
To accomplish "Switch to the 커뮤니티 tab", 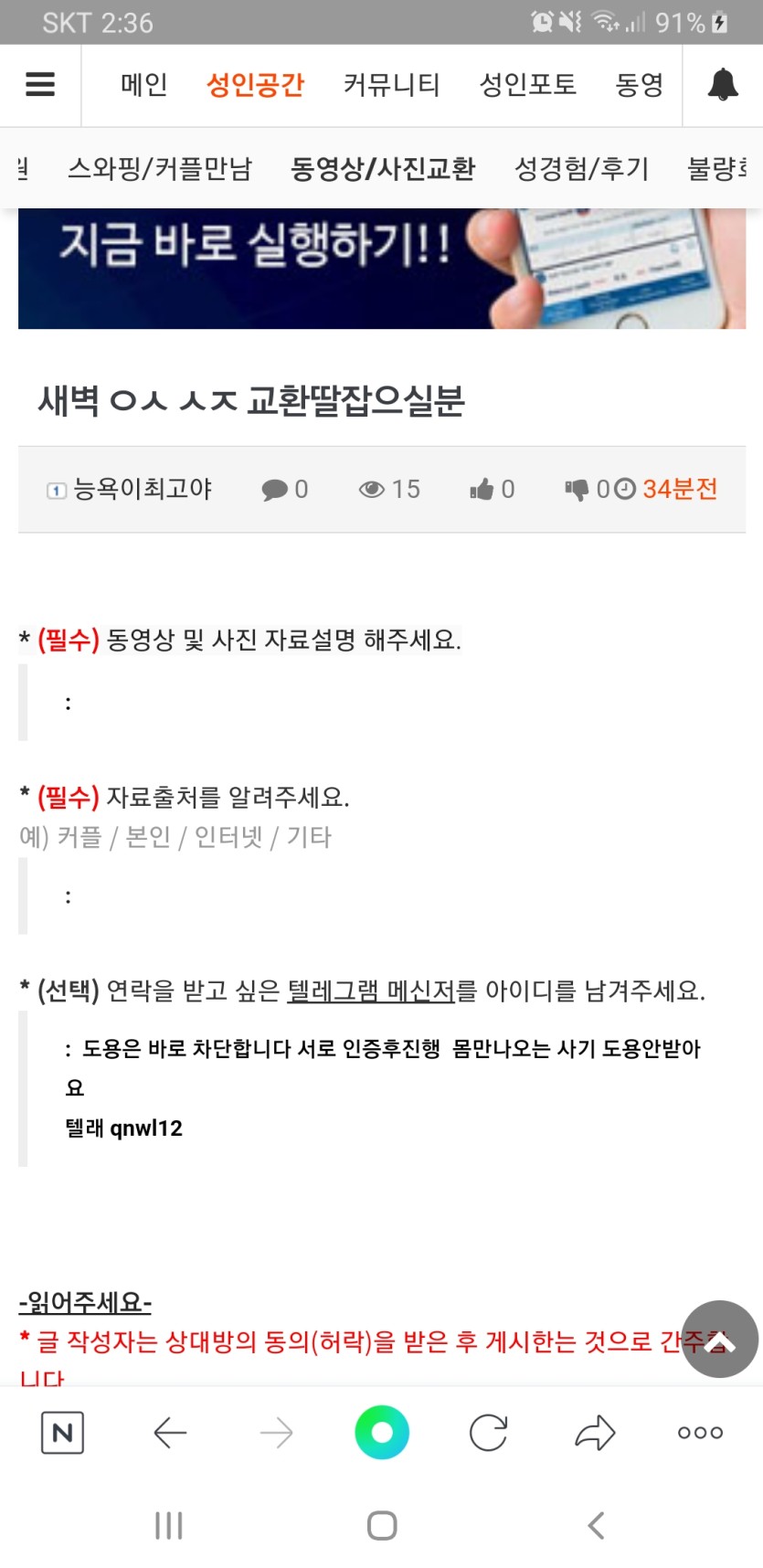I will (x=391, y=85).
